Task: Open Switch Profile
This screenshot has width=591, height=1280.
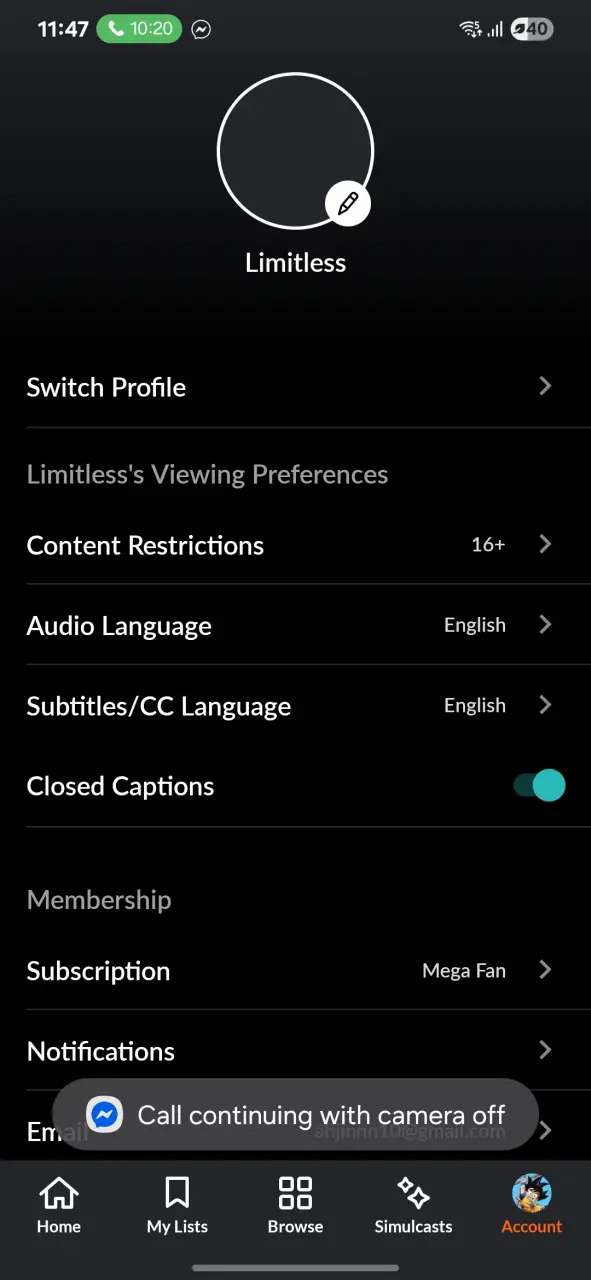Action: point(295,387)
